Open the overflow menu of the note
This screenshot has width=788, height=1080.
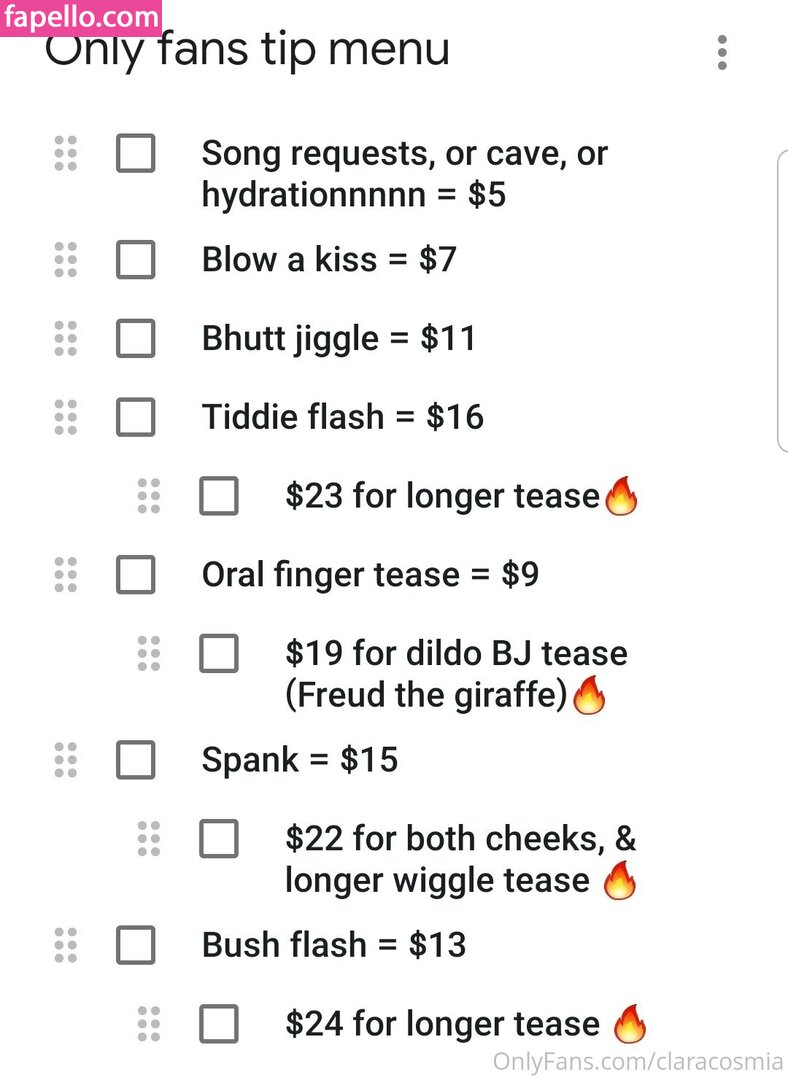pyautogui.click(x=722, y=52)
